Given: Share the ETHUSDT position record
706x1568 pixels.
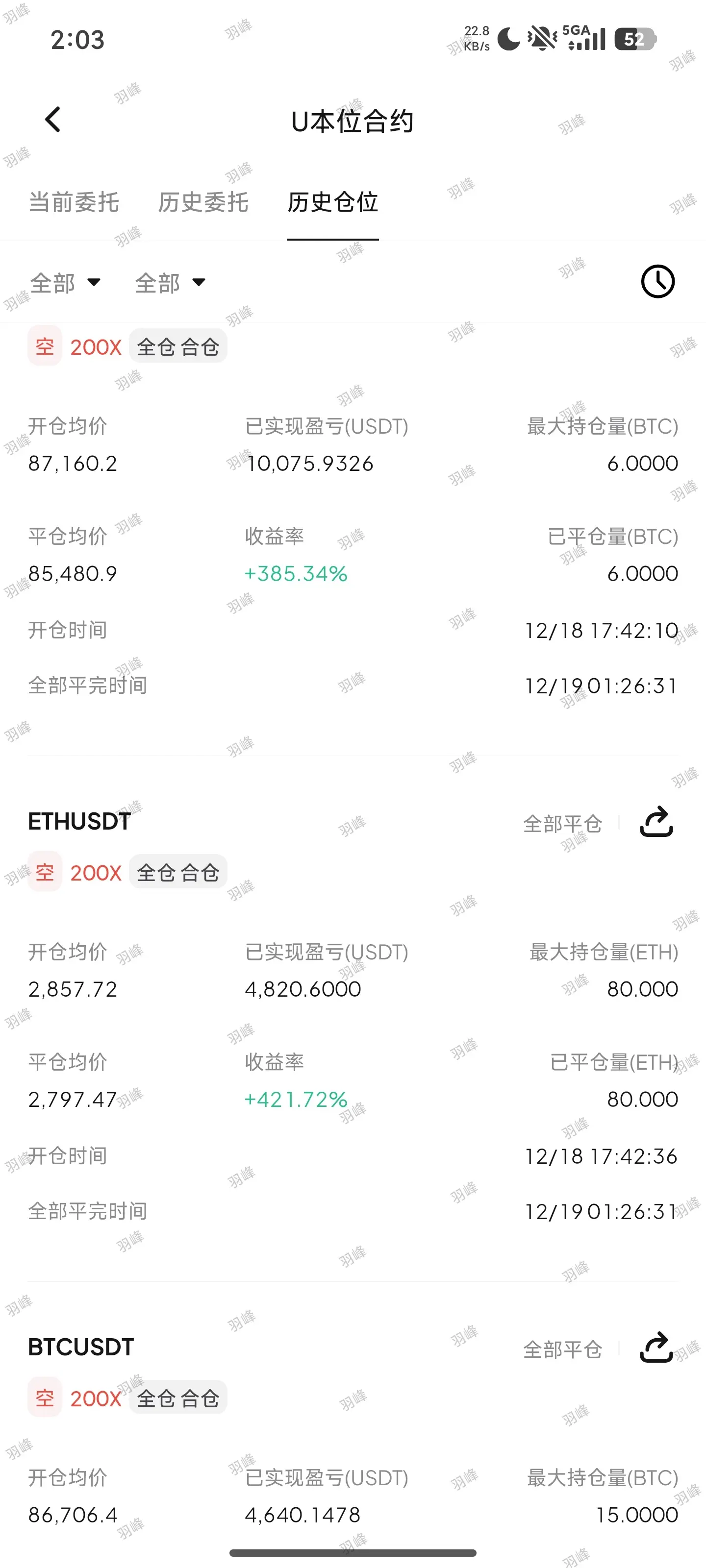Looking at the screenshot, I should coord(656,822).
